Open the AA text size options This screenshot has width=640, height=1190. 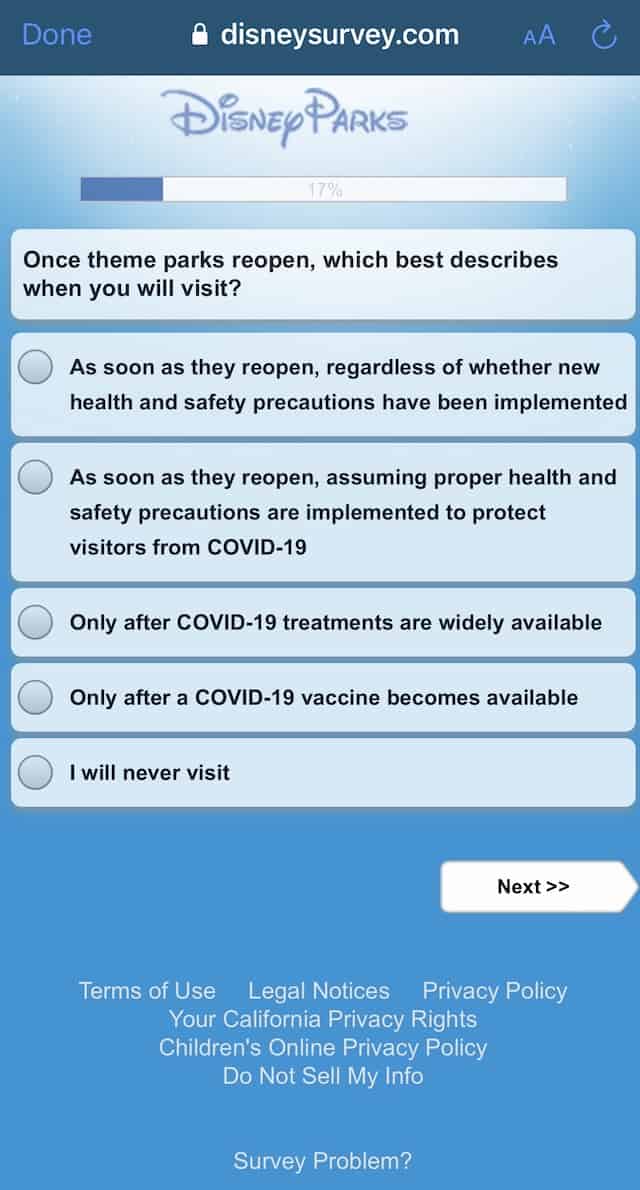[x=539, y=36]
